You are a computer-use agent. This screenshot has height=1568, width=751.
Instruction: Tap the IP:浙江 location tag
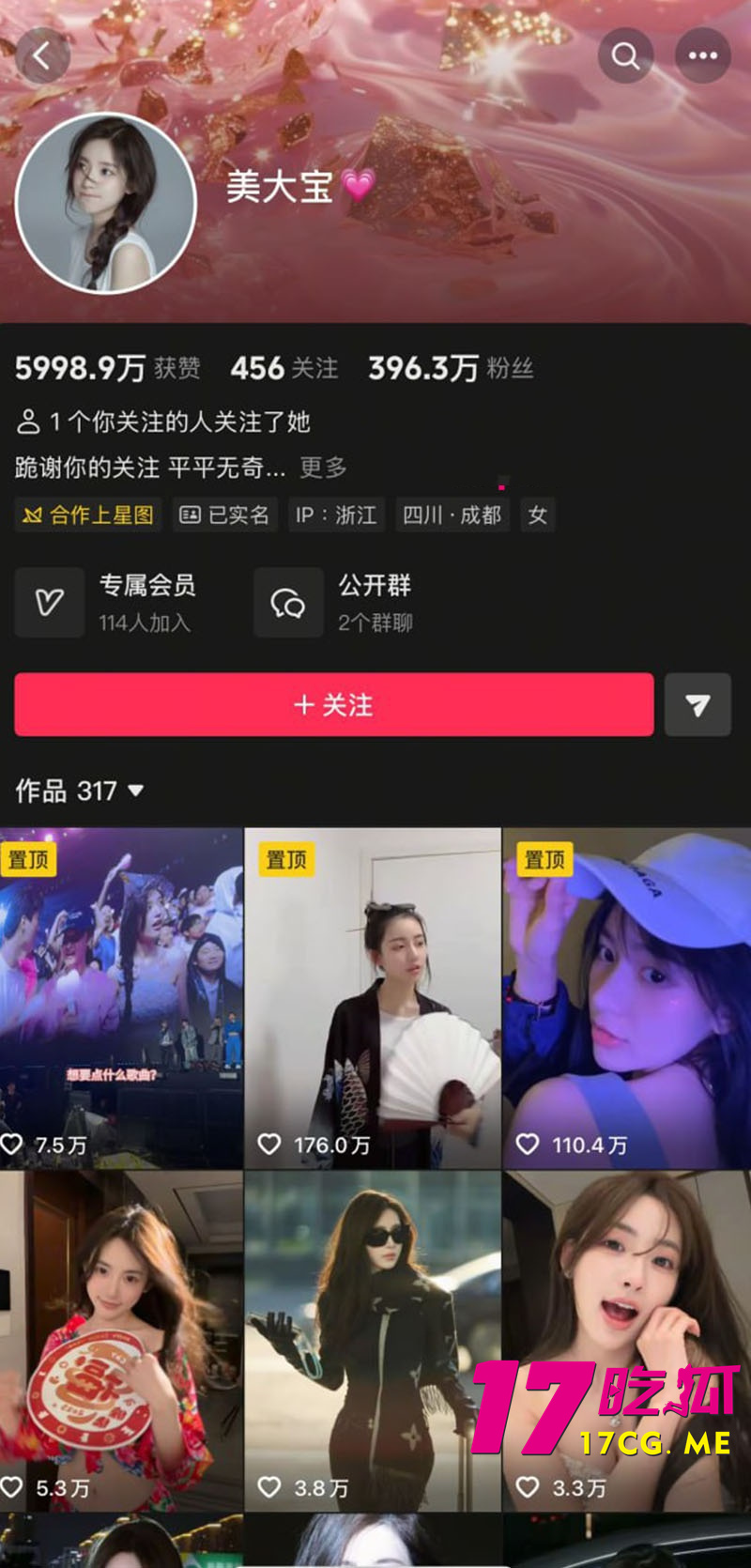(335, 515)
